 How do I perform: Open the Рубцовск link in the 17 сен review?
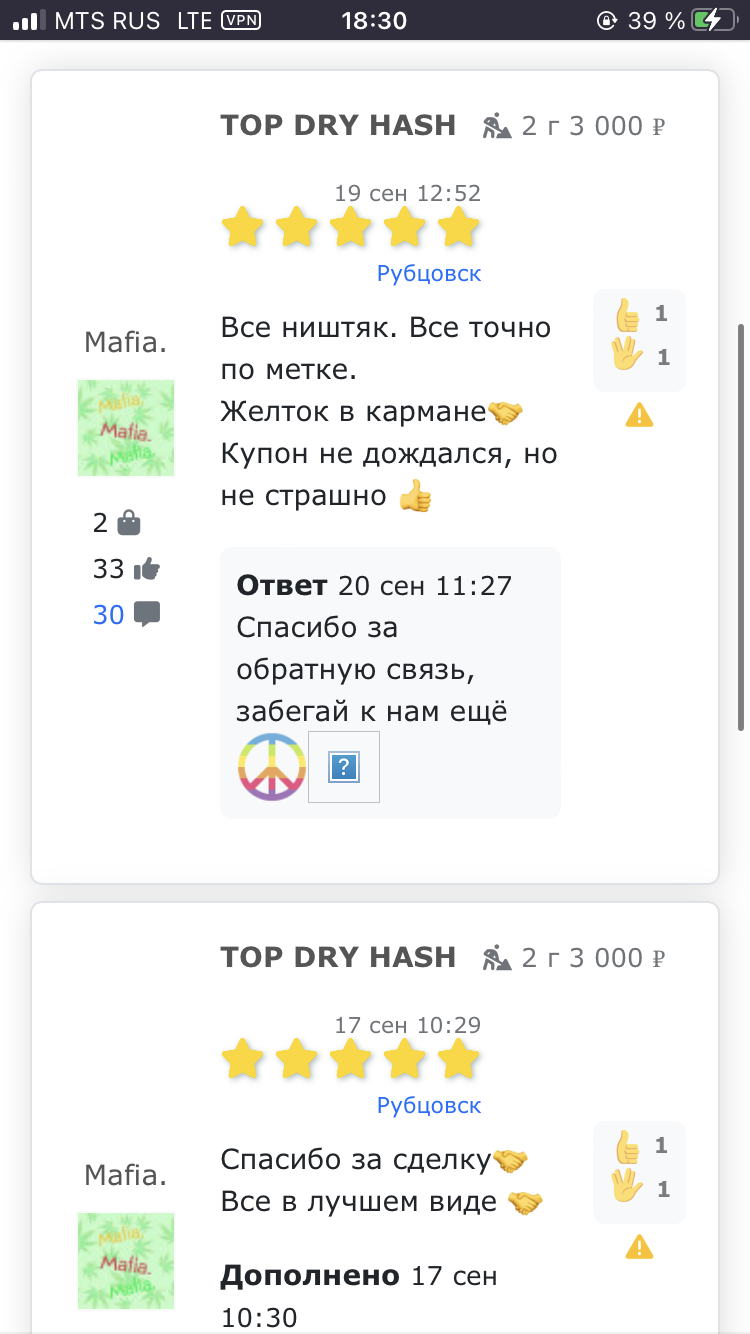coord(429,1105)
